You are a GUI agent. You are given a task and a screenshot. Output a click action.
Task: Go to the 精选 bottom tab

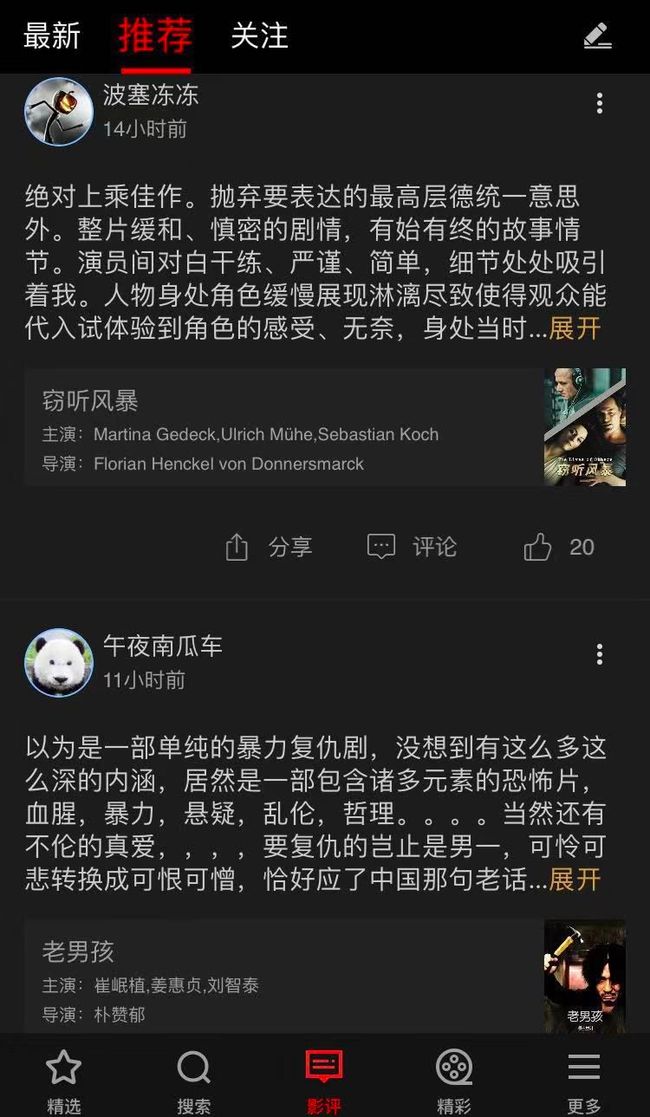click(x=63, y=1081)
